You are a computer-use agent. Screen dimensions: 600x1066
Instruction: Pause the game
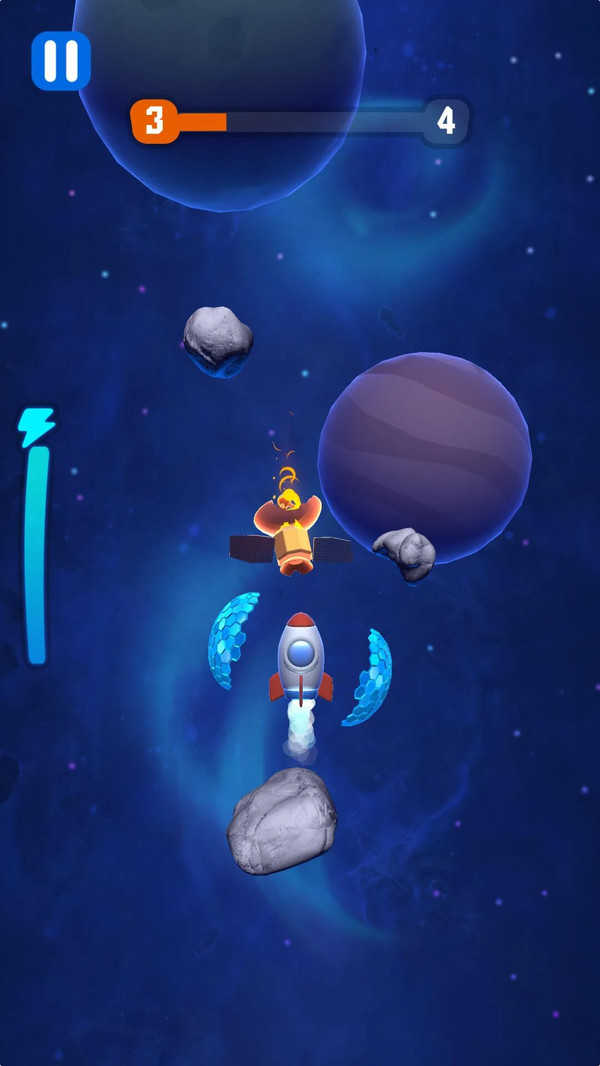(60, 61)
